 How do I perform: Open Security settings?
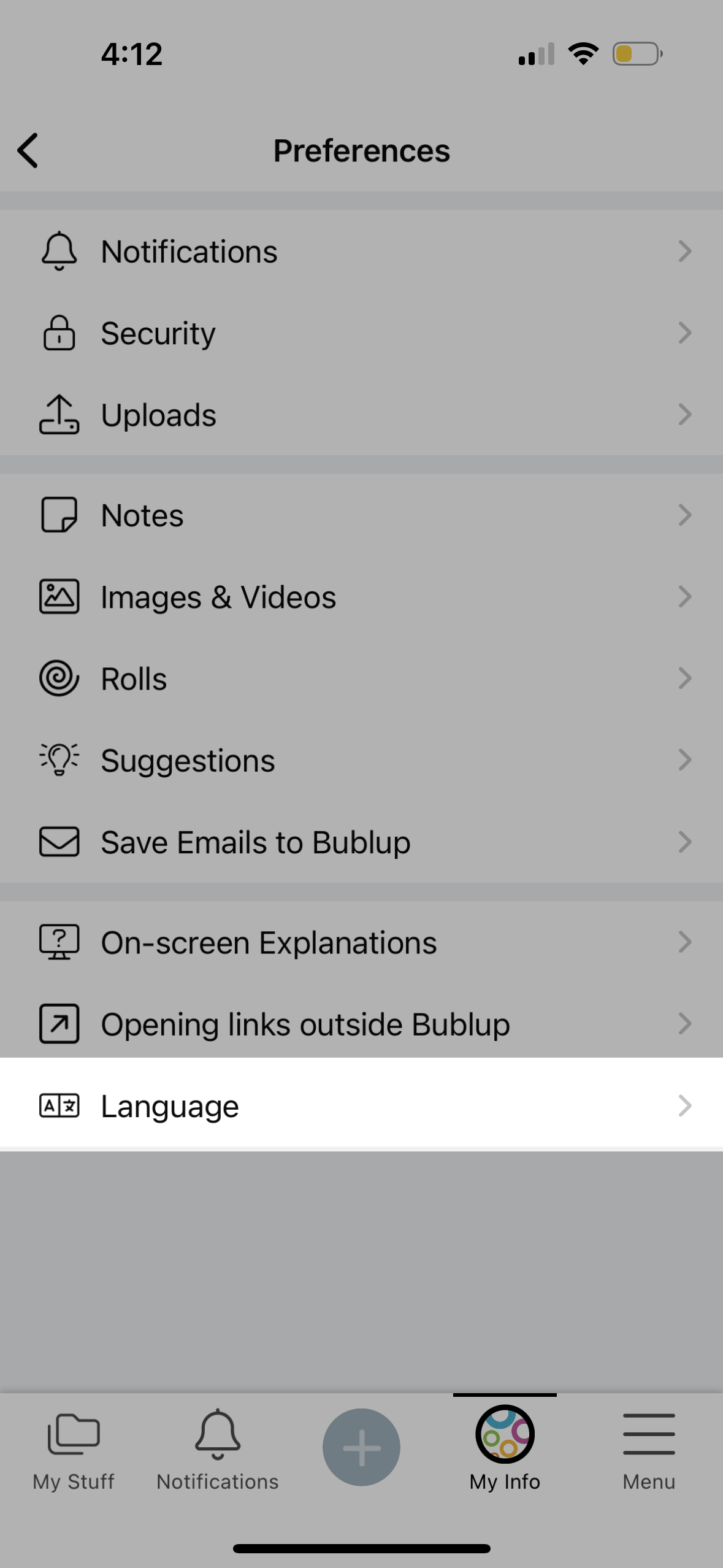click(361, 333)
